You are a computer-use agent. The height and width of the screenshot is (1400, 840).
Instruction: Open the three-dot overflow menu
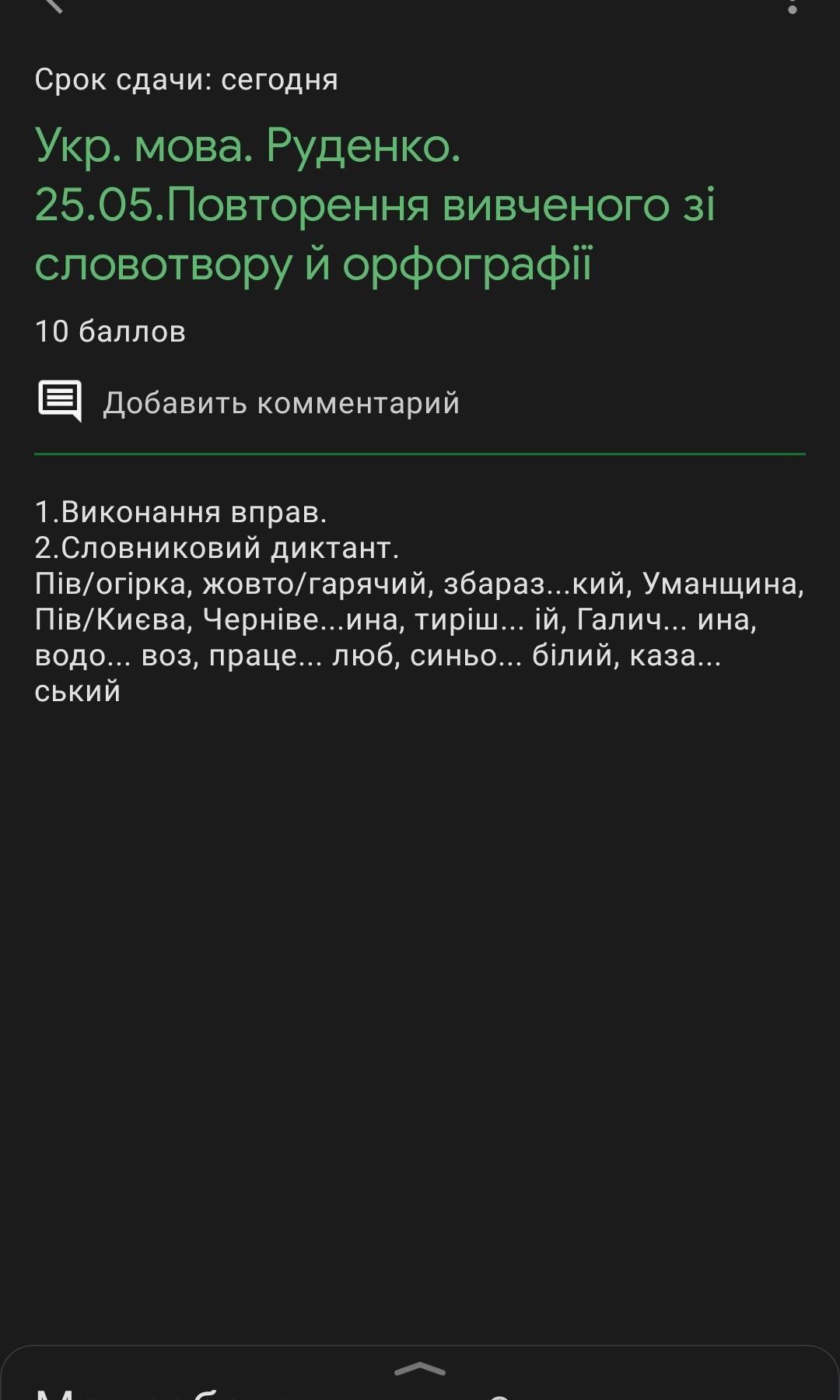pos(793,6)
